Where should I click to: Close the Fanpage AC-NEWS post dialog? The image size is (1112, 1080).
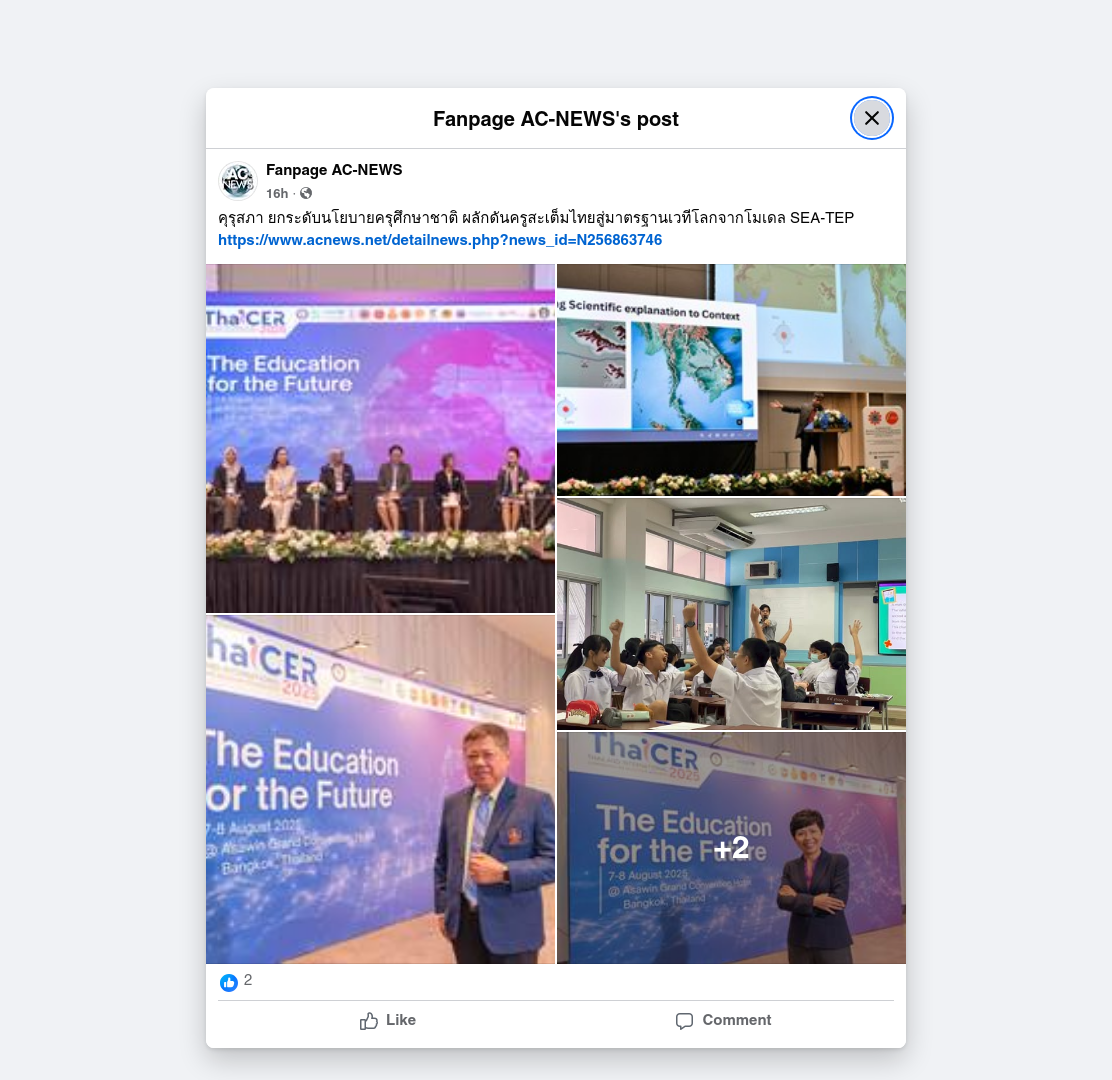(x=872, y=118)
